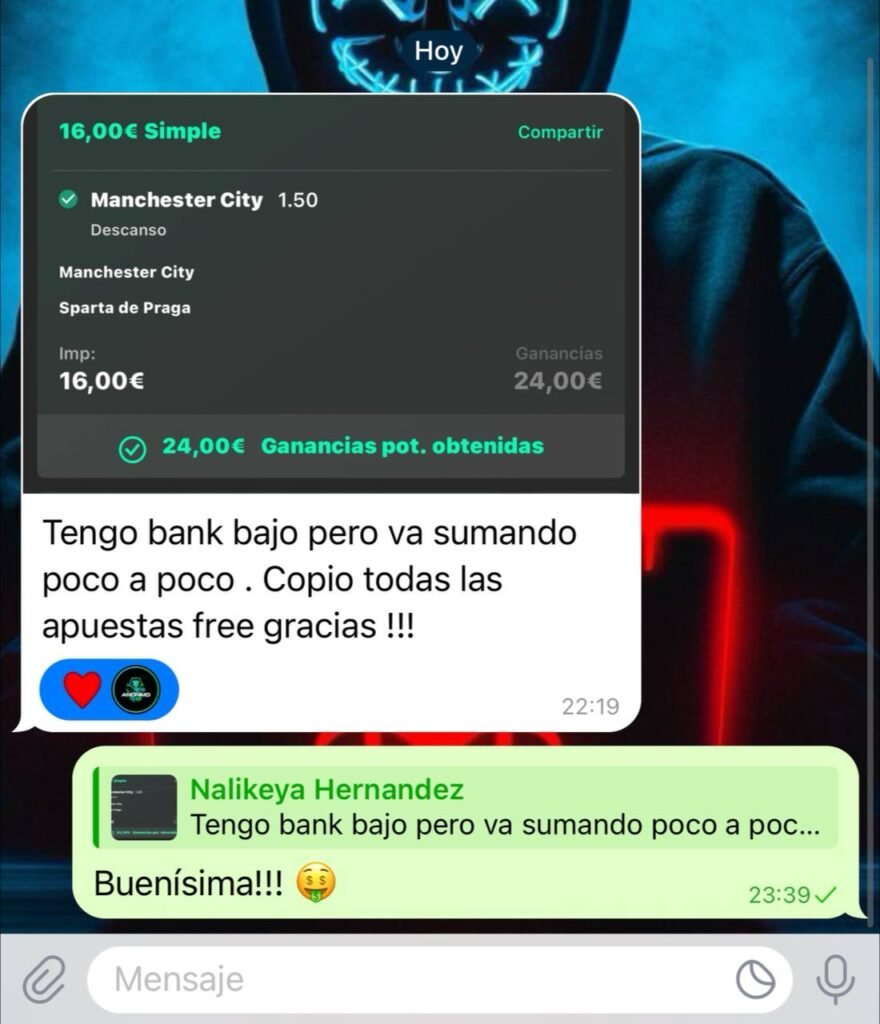Tap the blue reaction pill to react

pyautogui.click(x=108, y=689)
